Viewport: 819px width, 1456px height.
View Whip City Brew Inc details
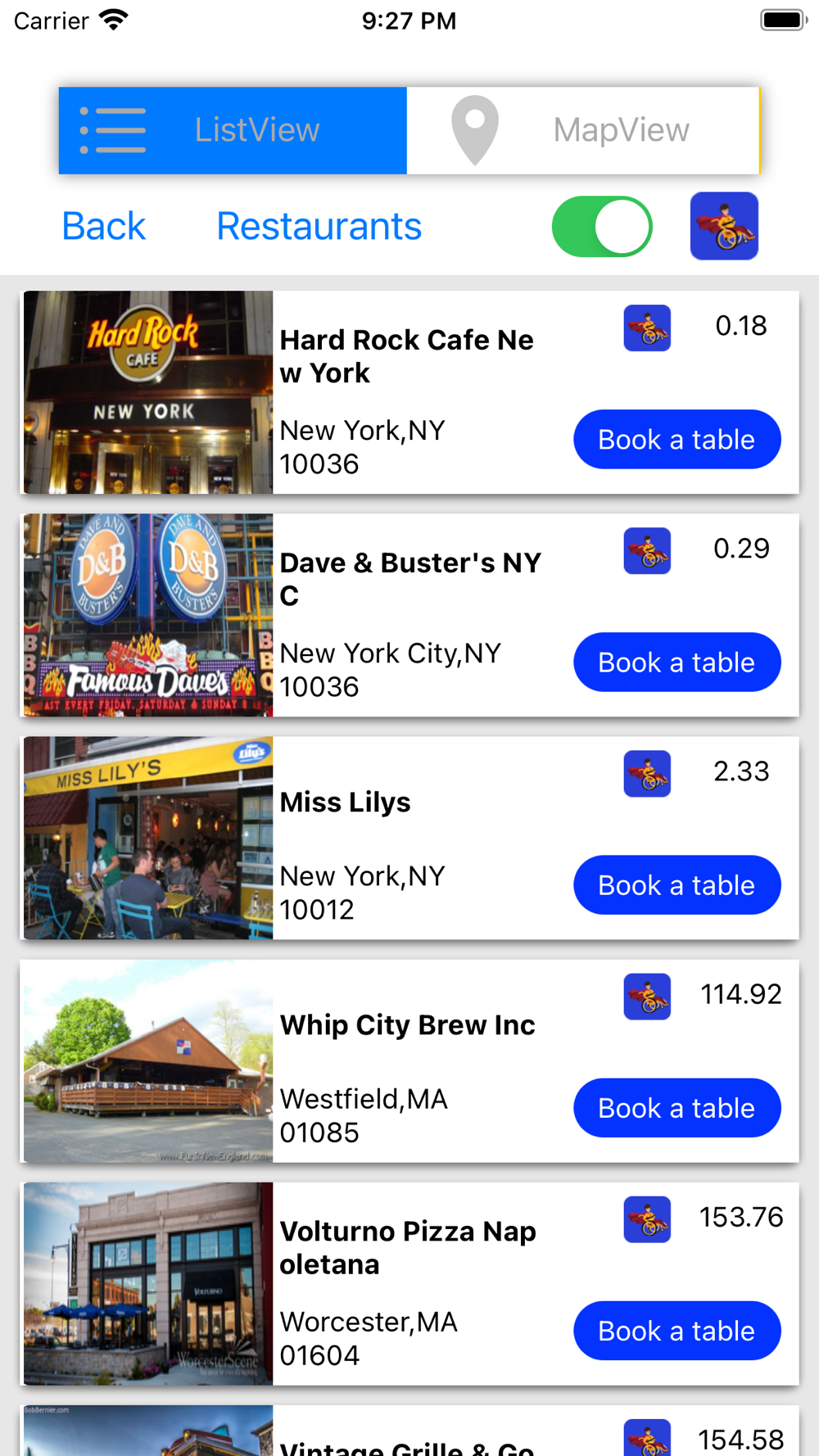point(409,1060)
